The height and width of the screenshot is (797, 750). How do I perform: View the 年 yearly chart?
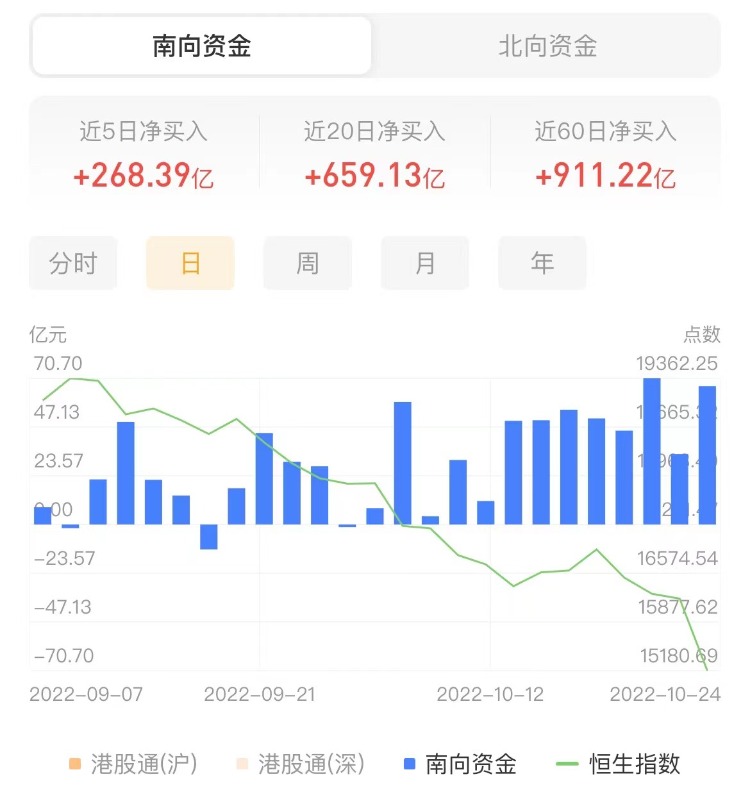click(x=542, y=263)
